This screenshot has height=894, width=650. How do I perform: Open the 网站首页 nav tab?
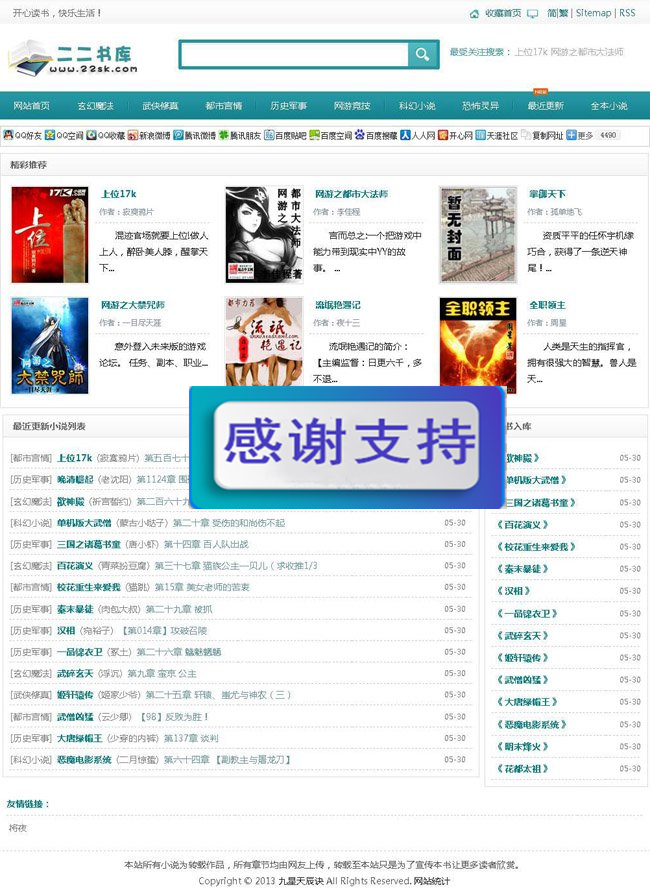pos(32,106)
